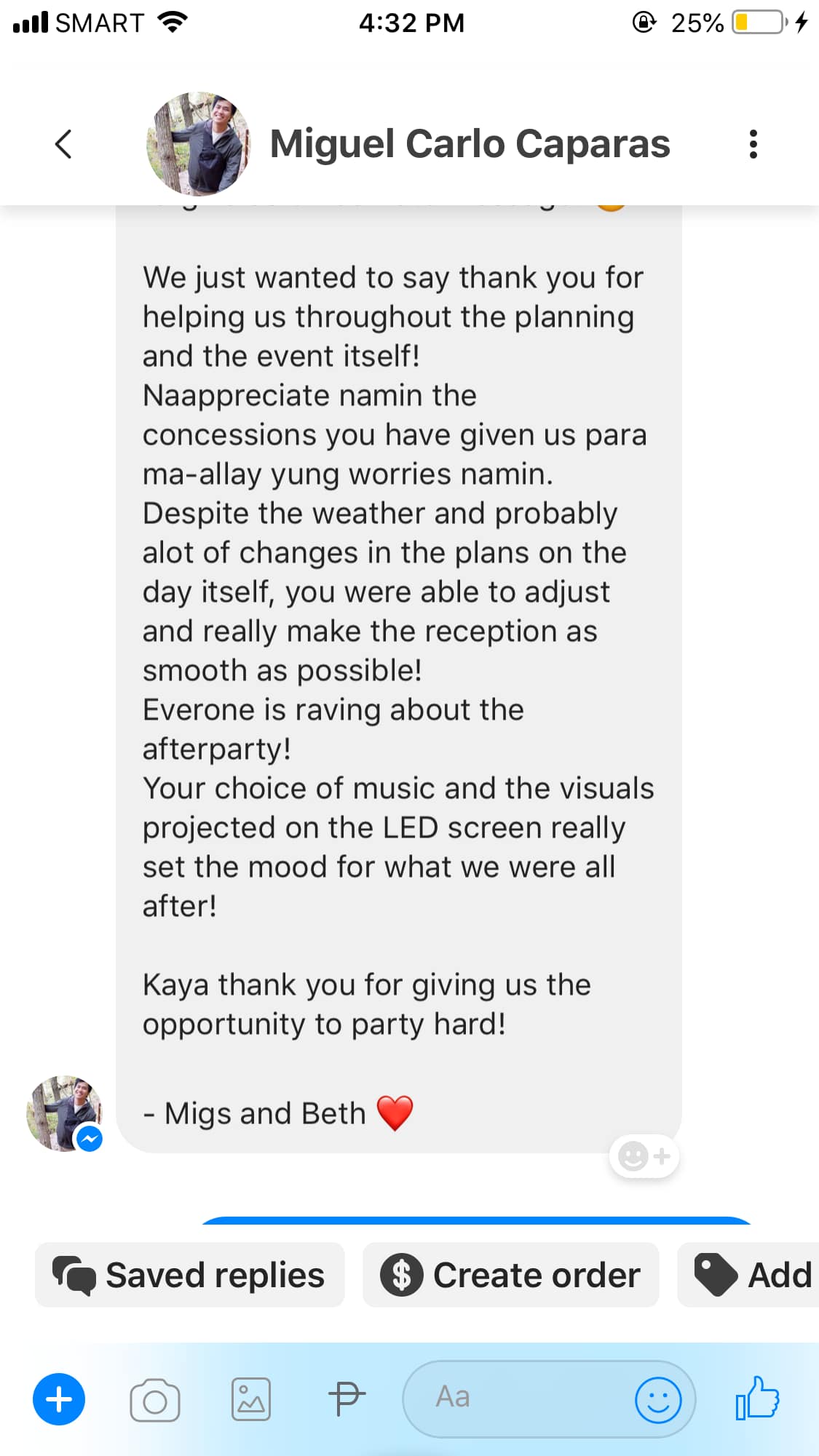
Task: Go back to the conversation list
Action: coord(63,143)
